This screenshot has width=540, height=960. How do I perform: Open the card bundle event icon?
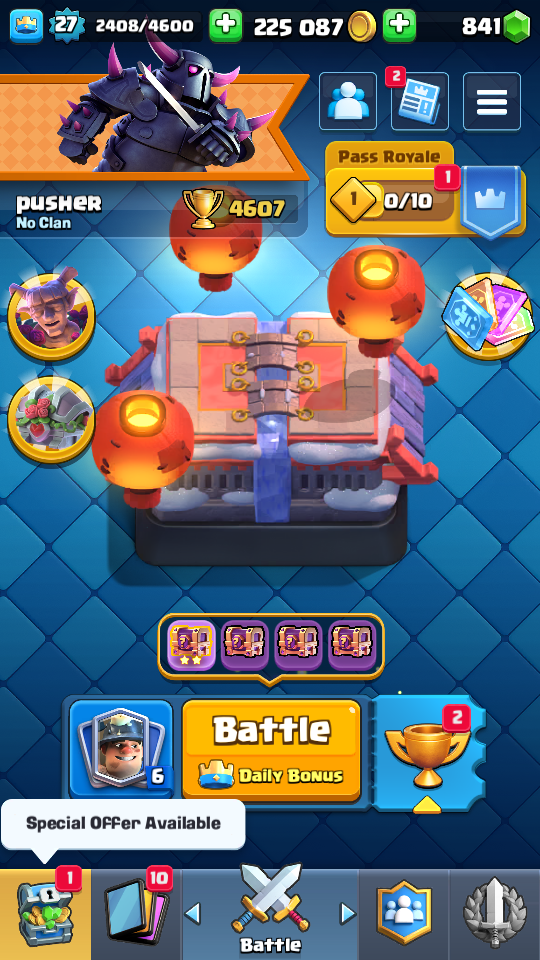click(x=488, y=315)
